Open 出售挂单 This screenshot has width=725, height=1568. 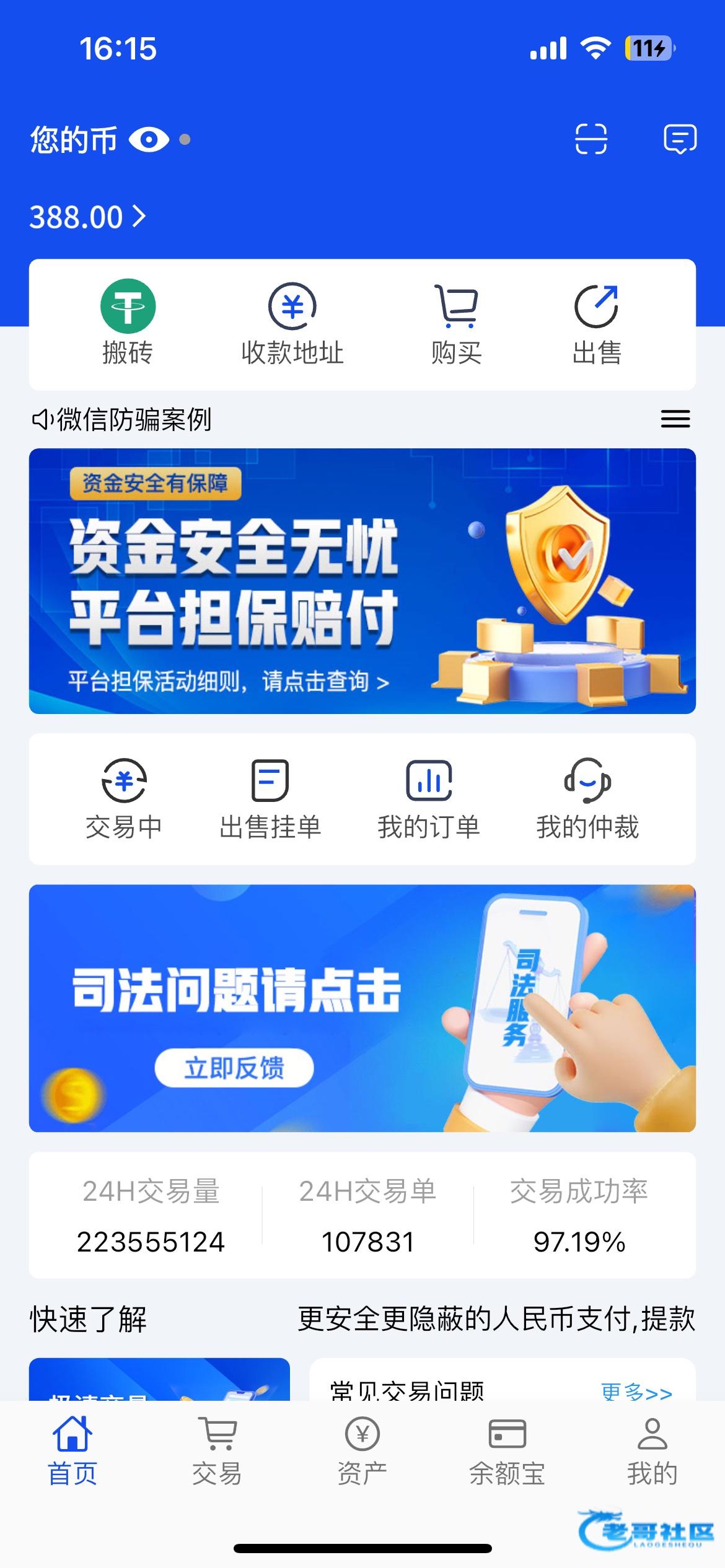(x=270, y=799)
